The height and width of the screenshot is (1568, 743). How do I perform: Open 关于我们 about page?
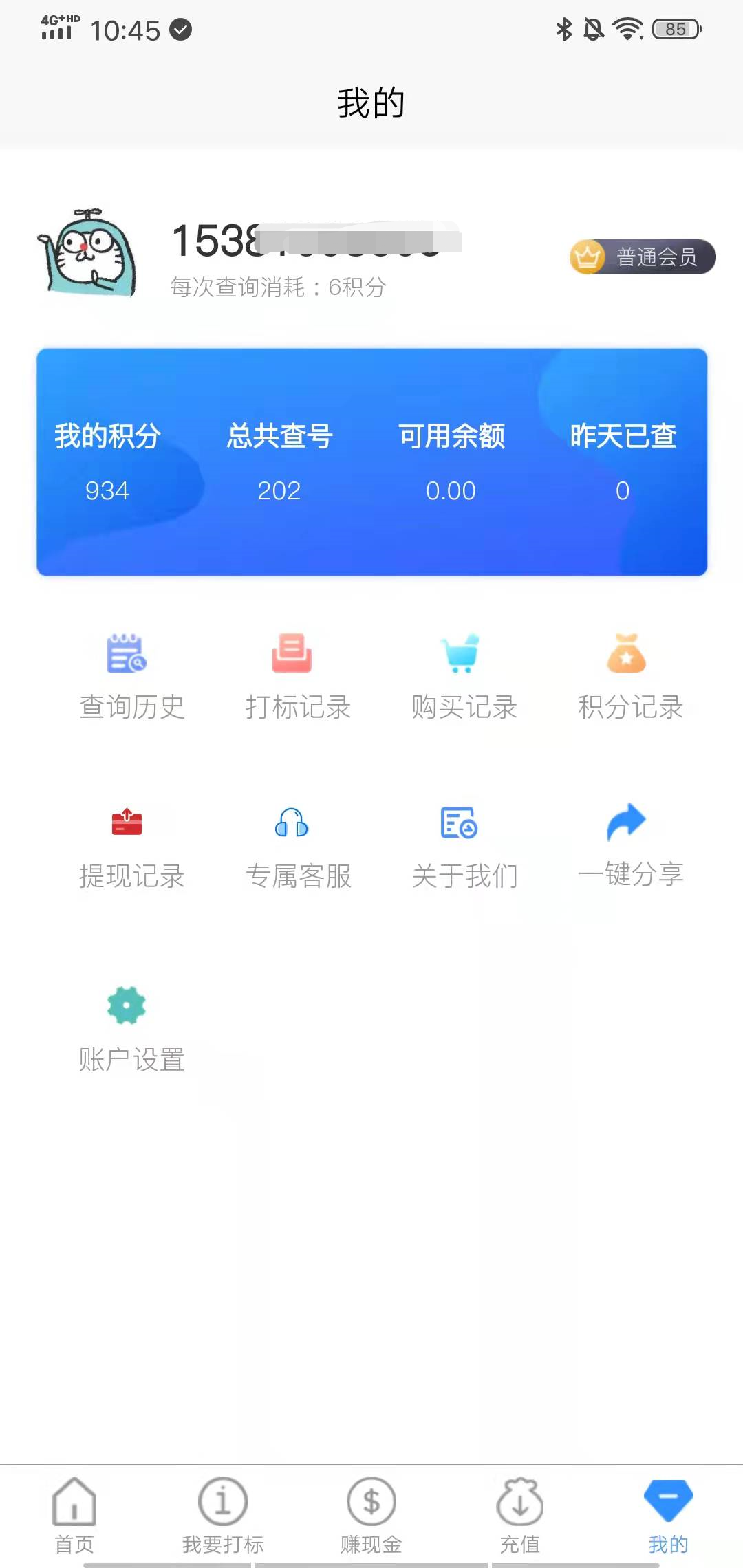coord(464,846)
